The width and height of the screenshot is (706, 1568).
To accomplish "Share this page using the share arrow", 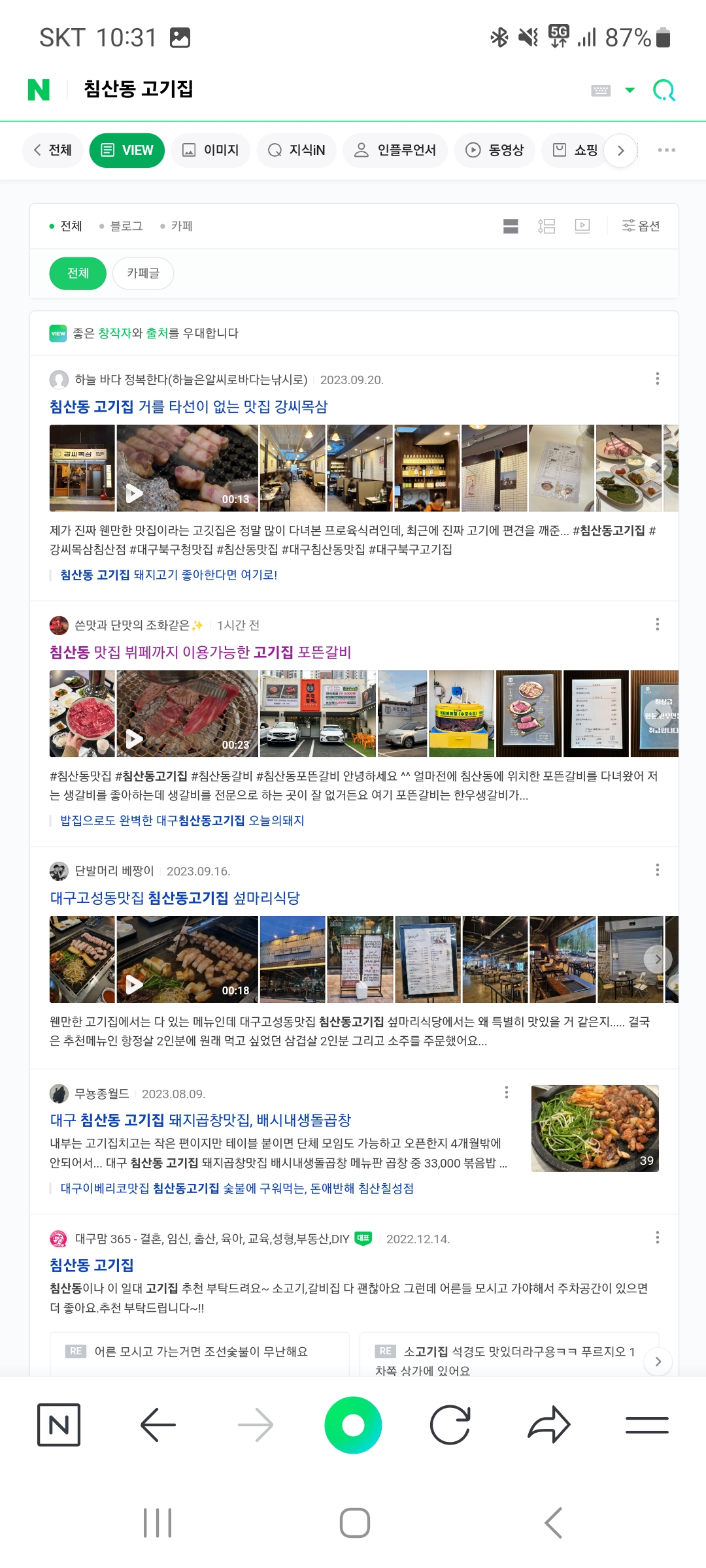I will 549,1425.
